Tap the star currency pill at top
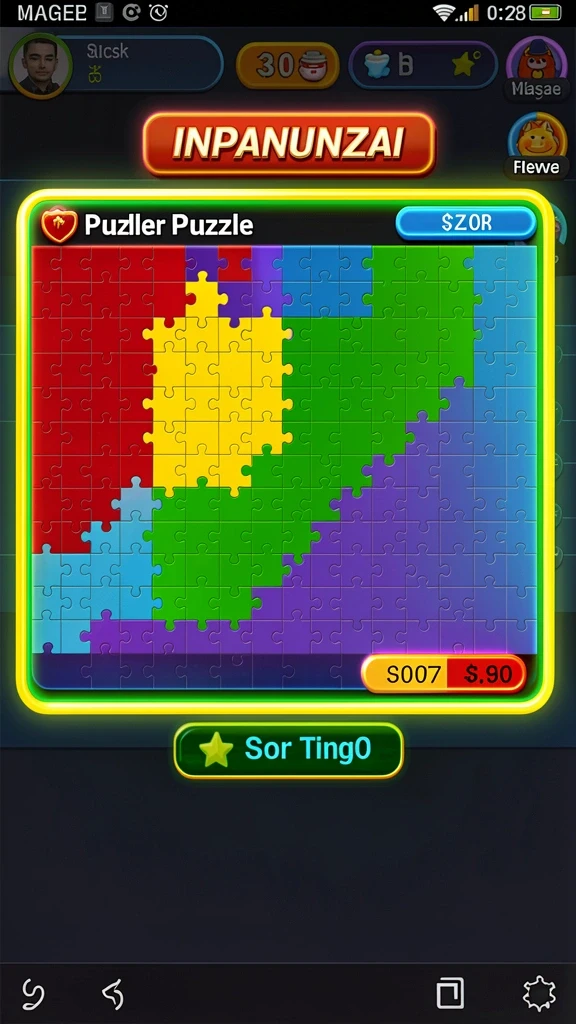 [423, 65]
